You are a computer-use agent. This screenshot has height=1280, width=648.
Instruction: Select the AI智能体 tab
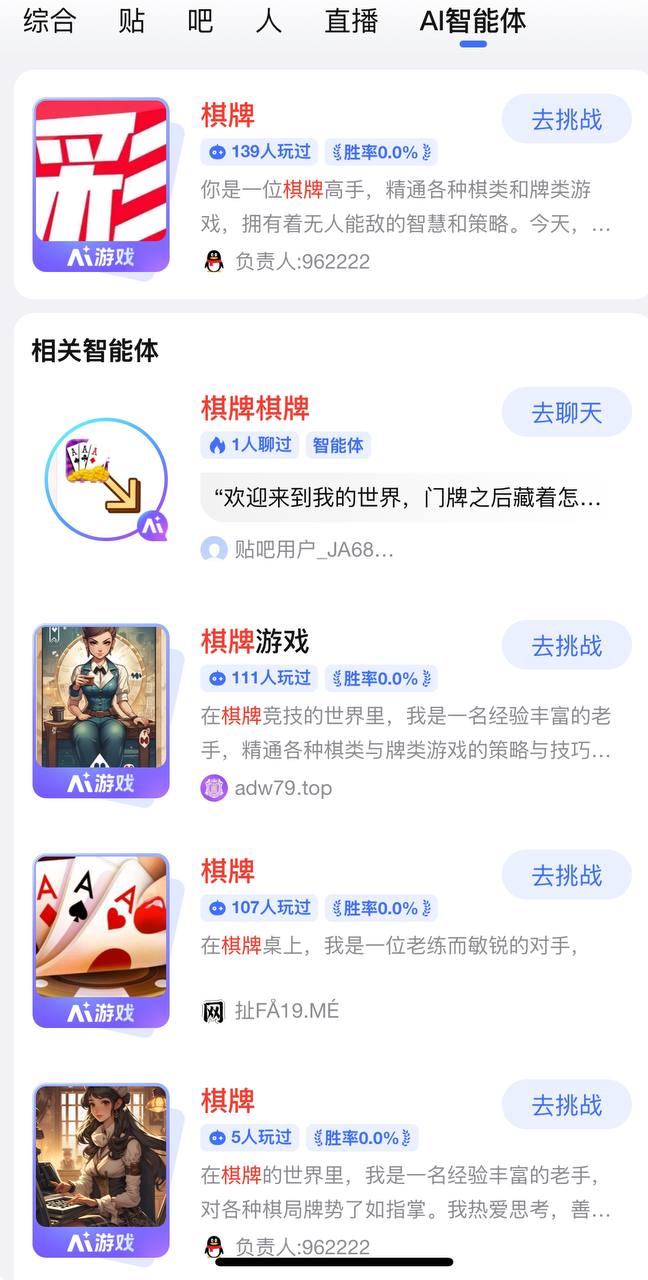(473, 21)
